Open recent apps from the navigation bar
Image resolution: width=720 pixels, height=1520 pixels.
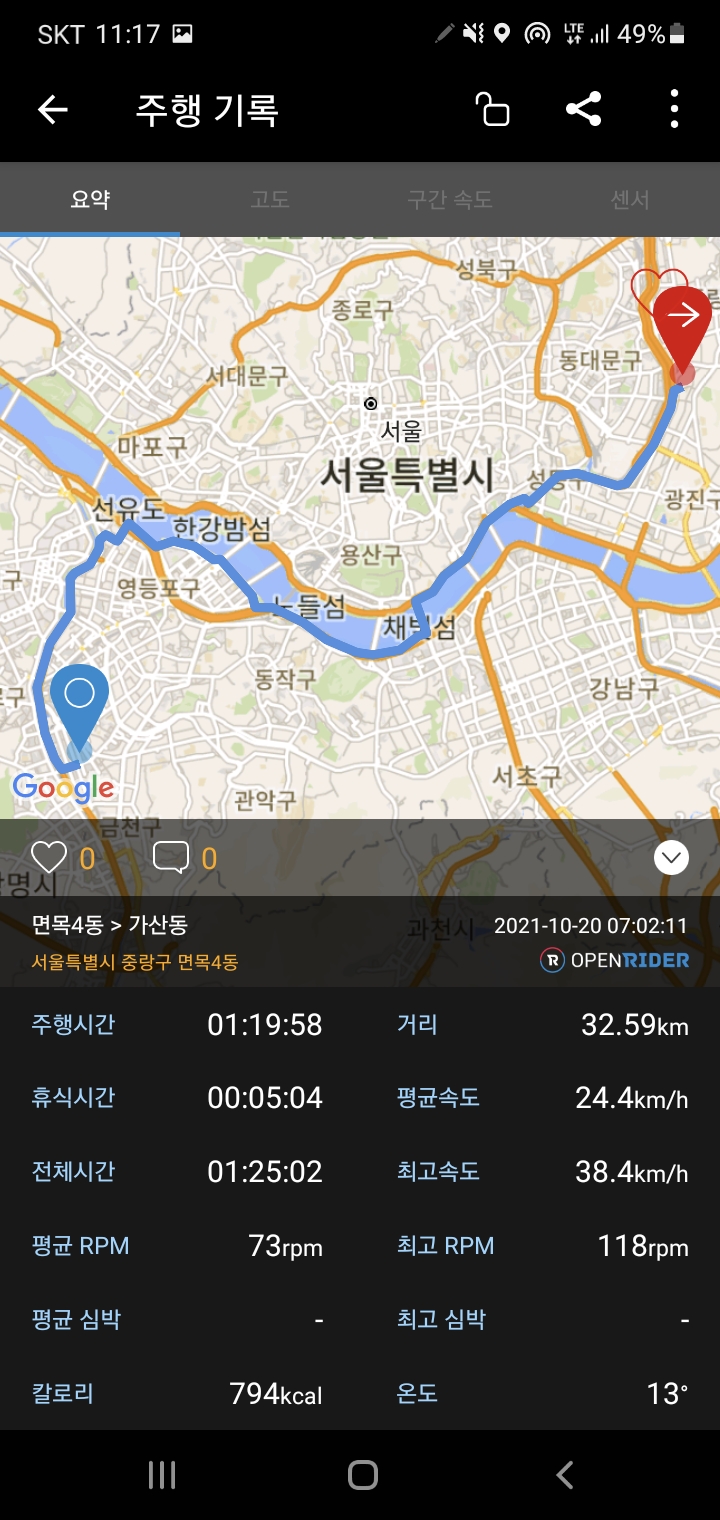click(161, 1474)
